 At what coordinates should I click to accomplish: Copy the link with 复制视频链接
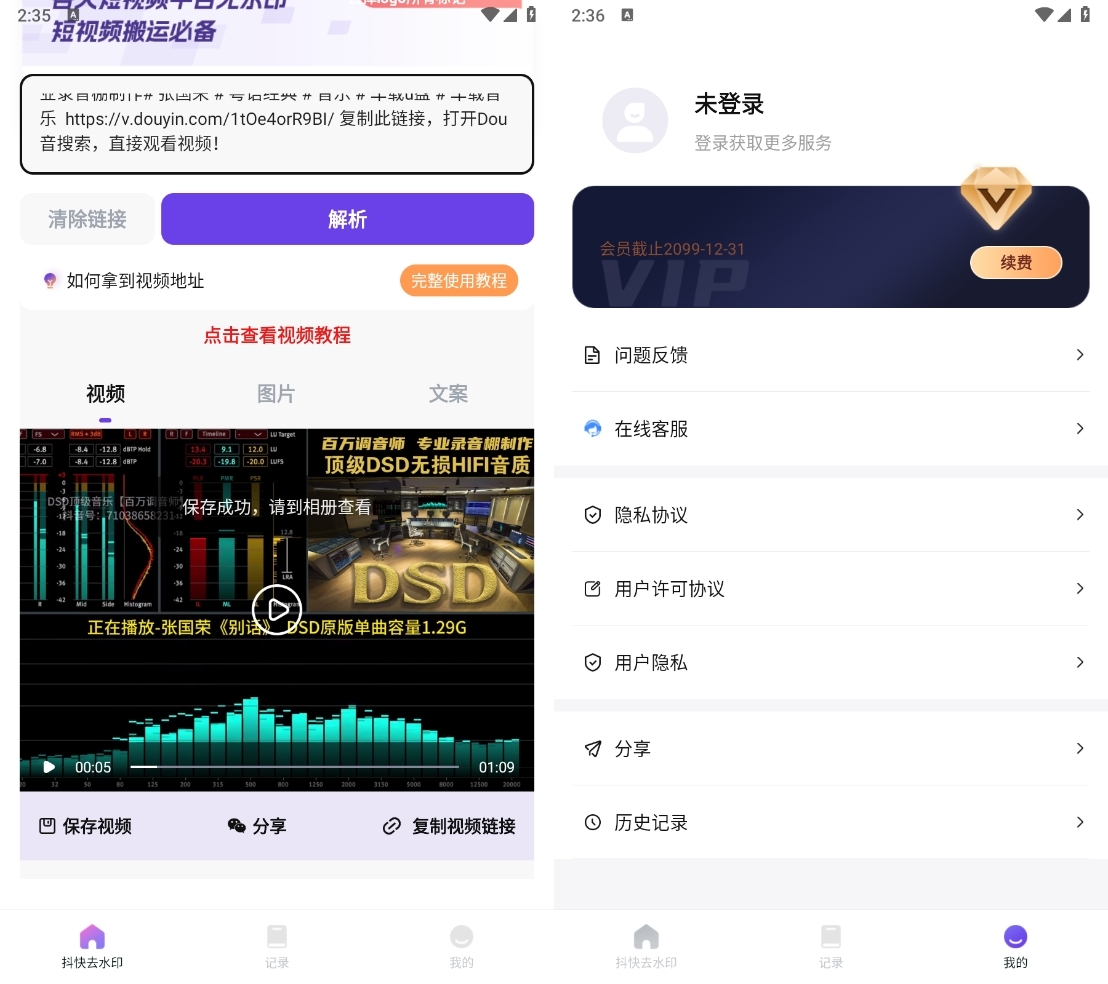coord(450,826)
